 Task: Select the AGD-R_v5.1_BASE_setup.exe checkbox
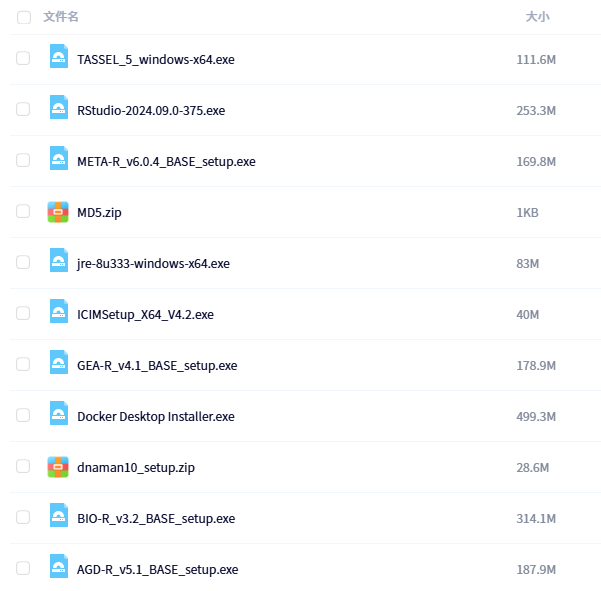click(x=23, y=569)
